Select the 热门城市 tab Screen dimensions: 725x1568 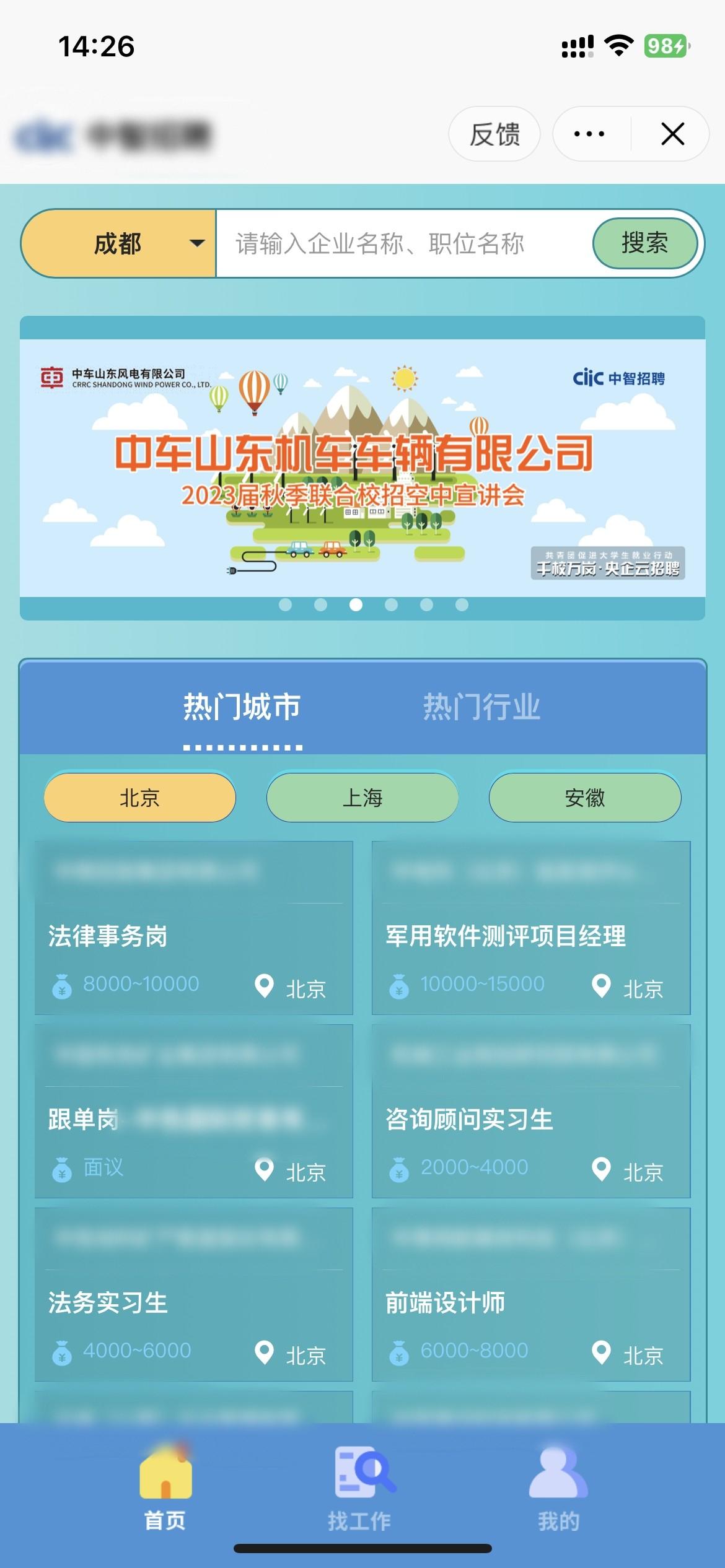pos(242,707)
